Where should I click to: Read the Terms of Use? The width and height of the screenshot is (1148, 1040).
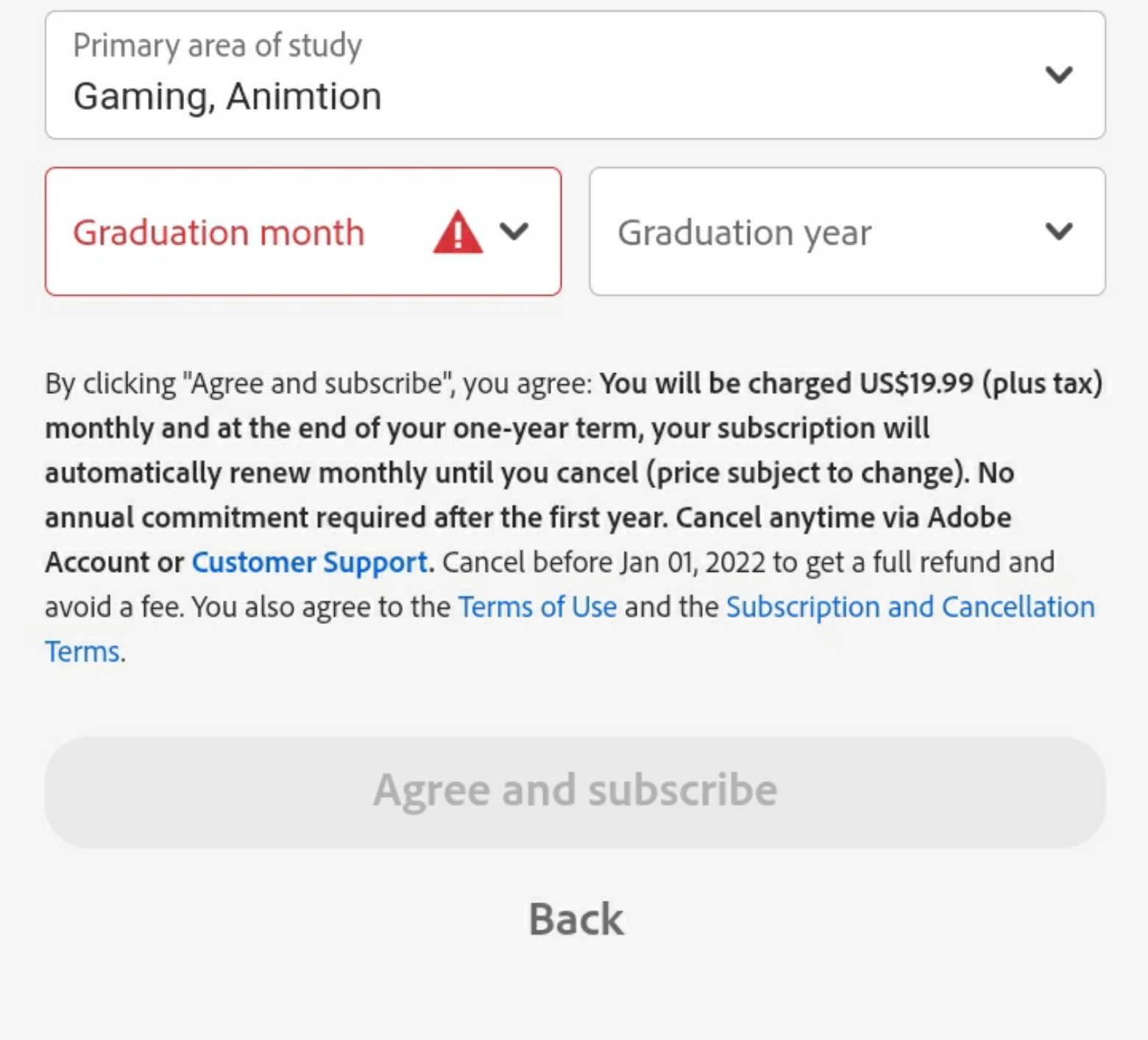click(537, 607)
